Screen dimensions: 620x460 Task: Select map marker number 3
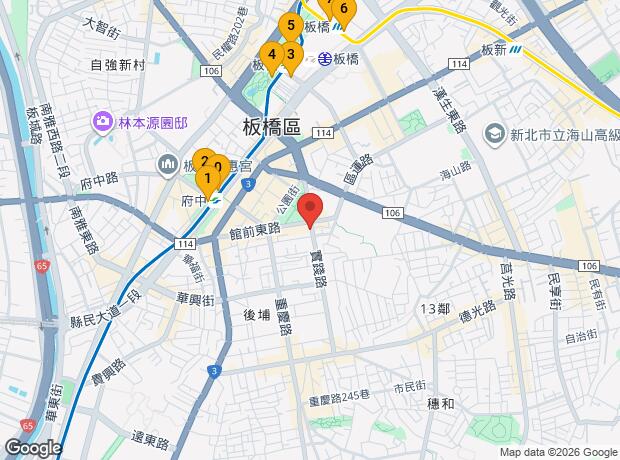pyautogui.click(x=290, y=55)
